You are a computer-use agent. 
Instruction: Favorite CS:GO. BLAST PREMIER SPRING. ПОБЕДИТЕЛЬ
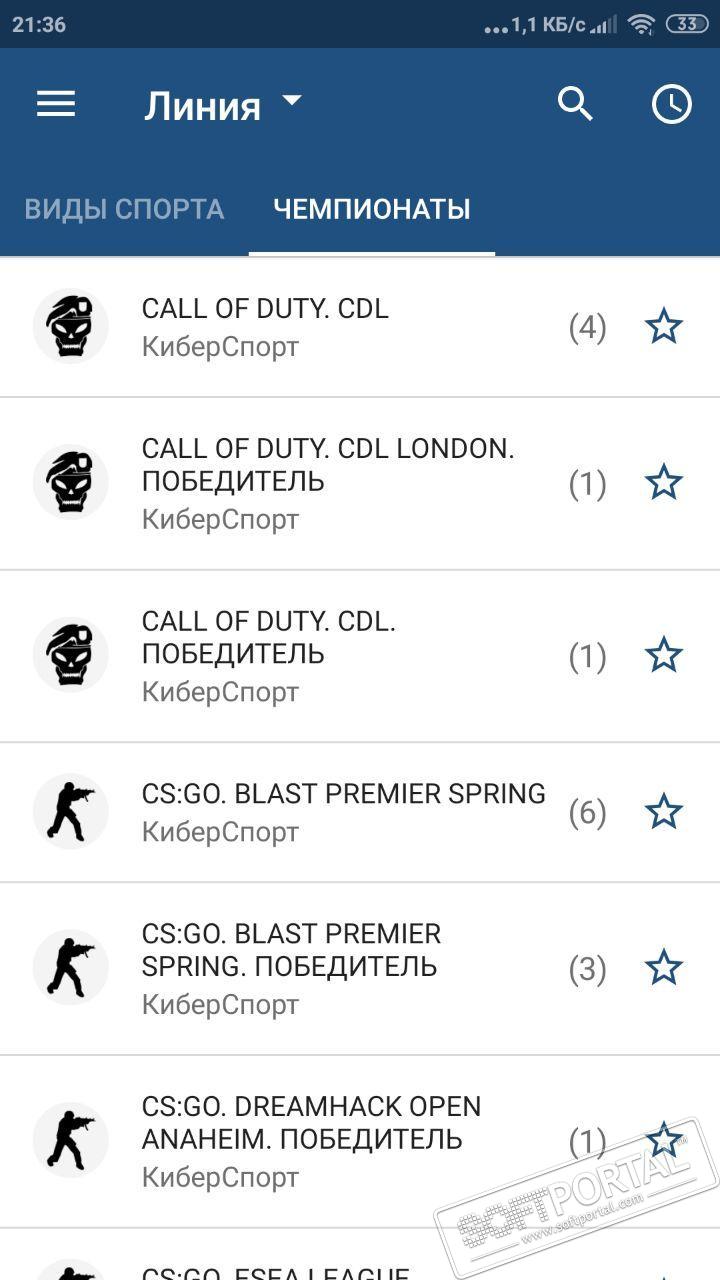[663, 967]
